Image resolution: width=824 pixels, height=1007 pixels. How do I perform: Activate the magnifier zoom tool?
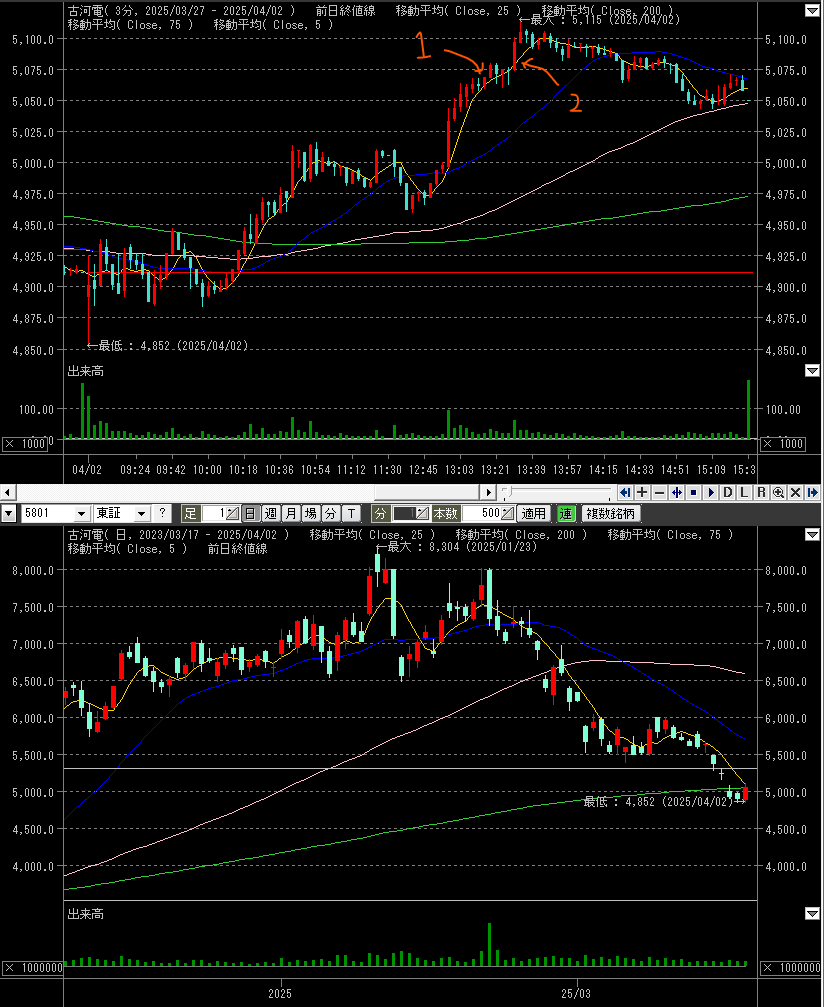click(779, 492)
